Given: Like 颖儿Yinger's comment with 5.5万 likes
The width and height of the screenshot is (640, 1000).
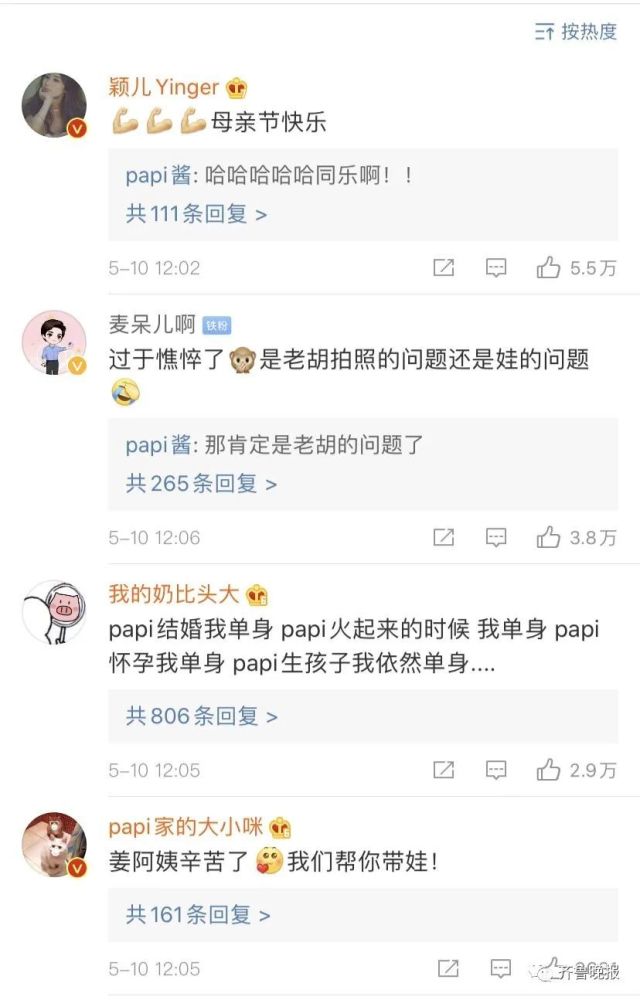Looking at the screenshot, I should (548, 267).
